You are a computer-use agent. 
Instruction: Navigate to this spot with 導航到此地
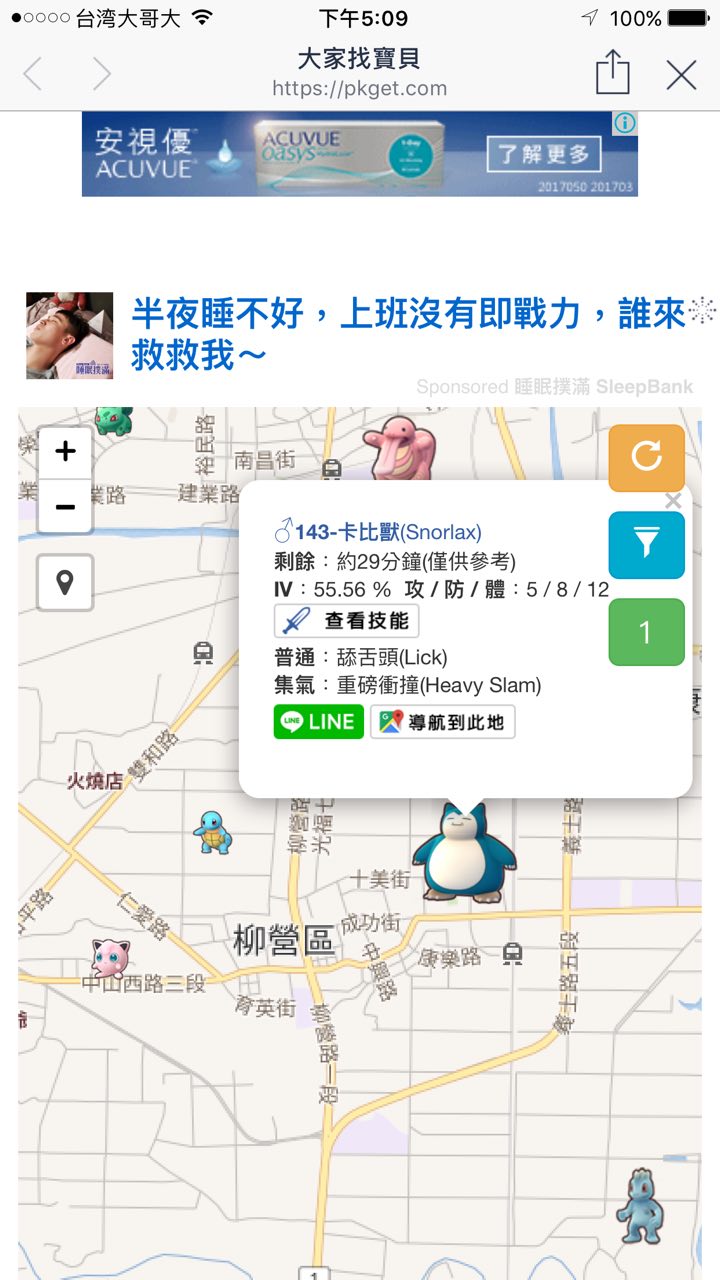tap(443, 722)
